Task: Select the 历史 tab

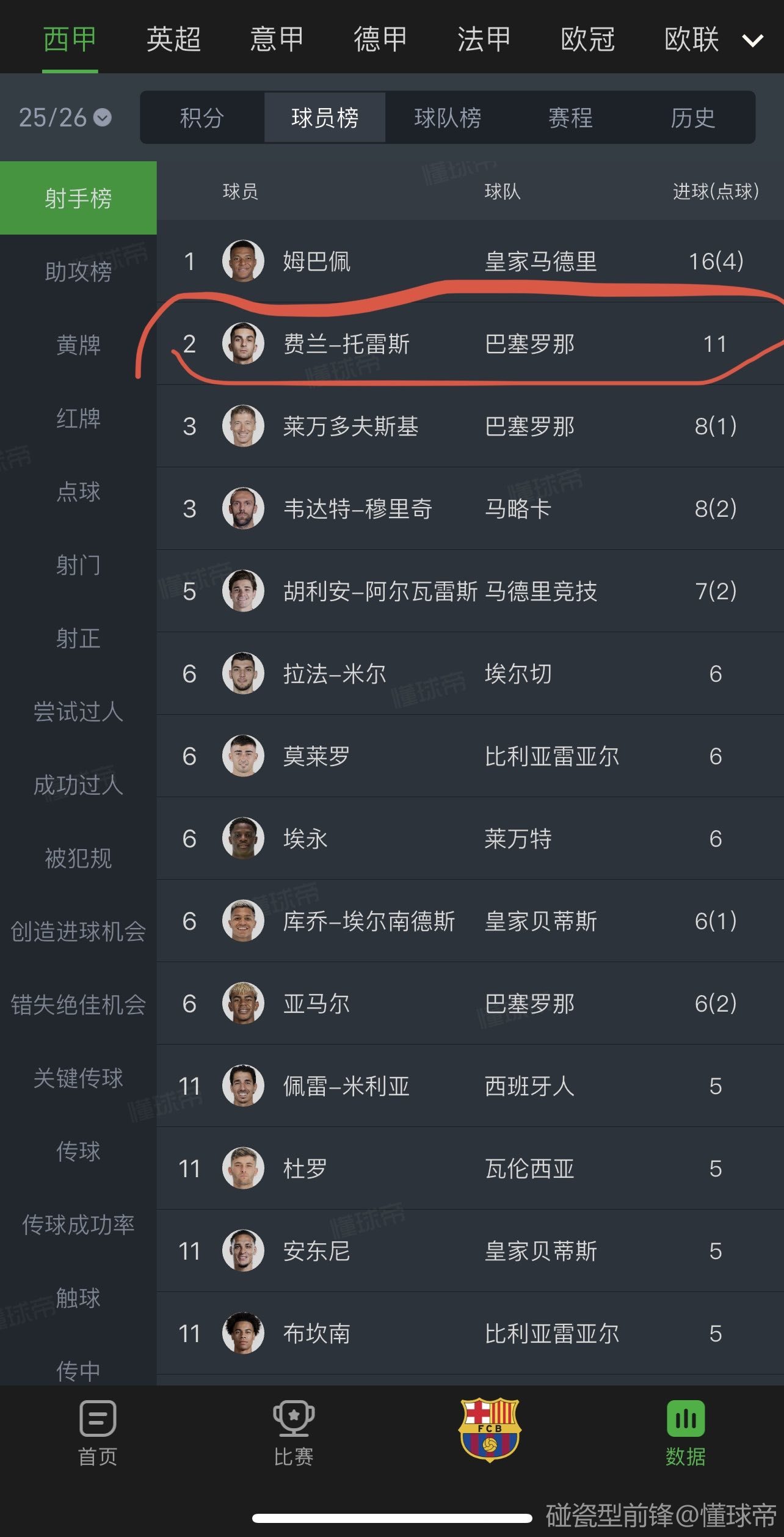Action: 692,118
